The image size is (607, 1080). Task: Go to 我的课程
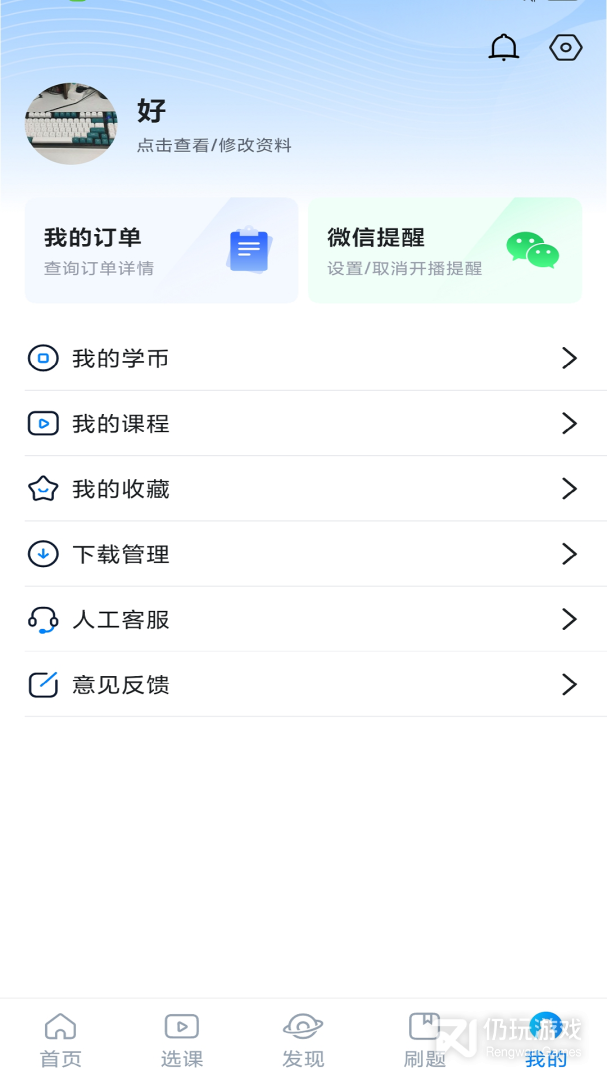coord(303,424)
